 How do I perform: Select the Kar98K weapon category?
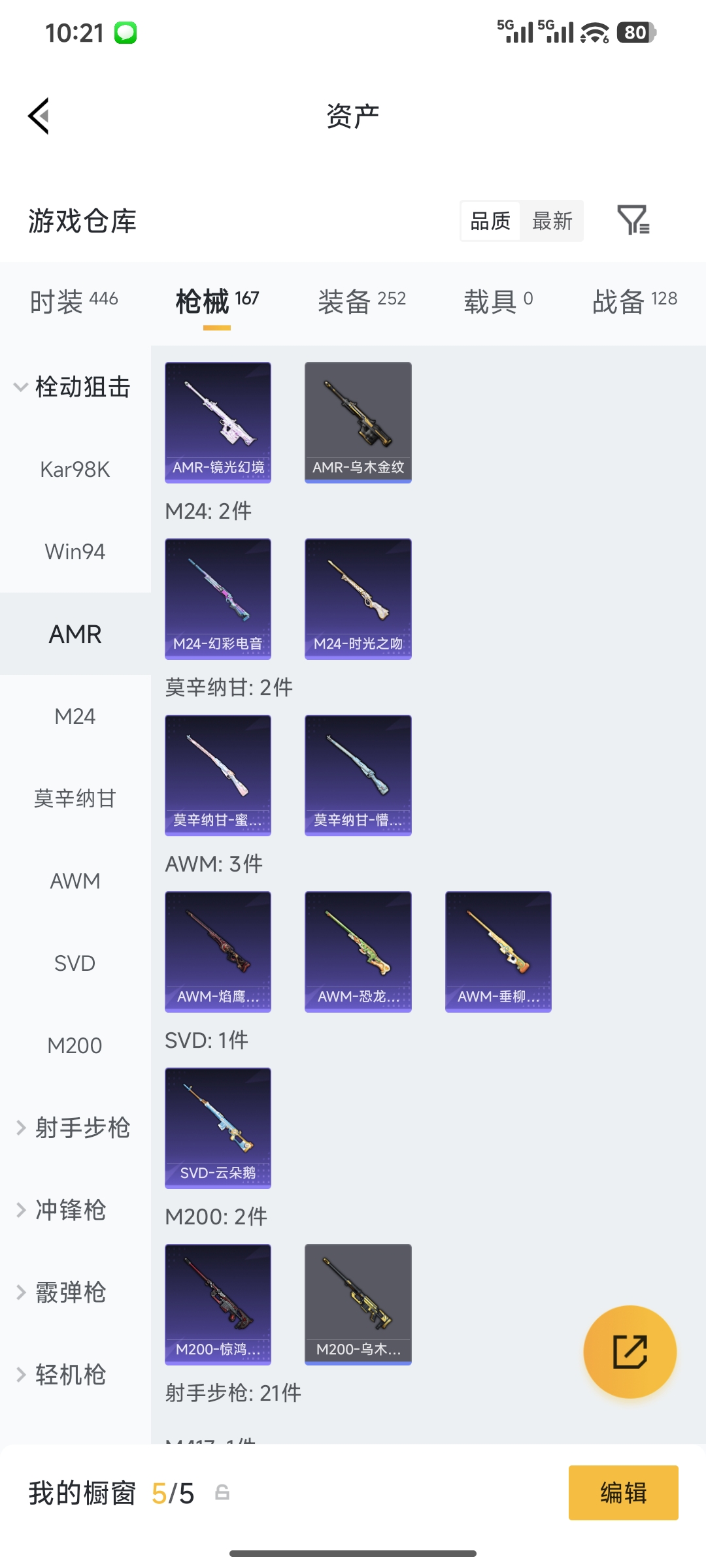pos(75,468)
